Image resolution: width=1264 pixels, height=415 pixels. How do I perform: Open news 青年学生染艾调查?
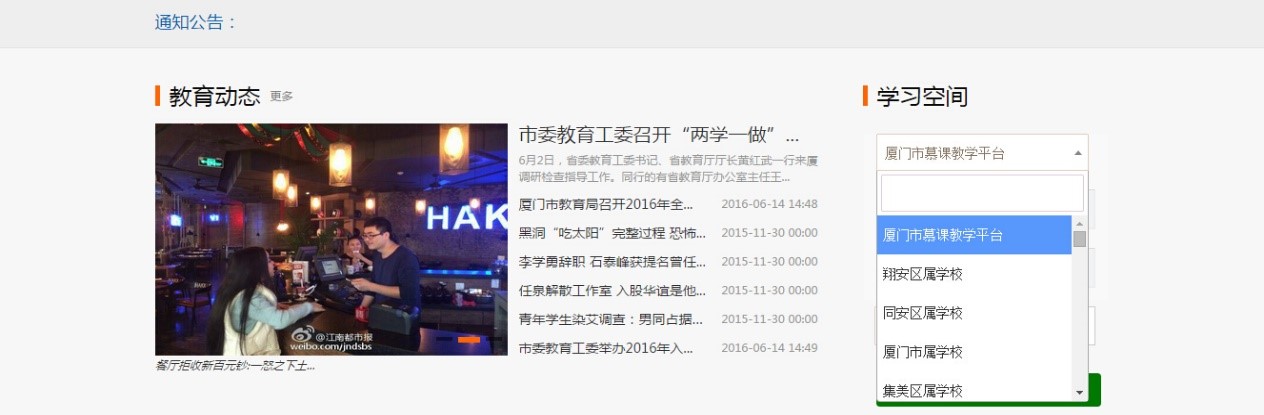pyautogui.click(x=610, y=320)
